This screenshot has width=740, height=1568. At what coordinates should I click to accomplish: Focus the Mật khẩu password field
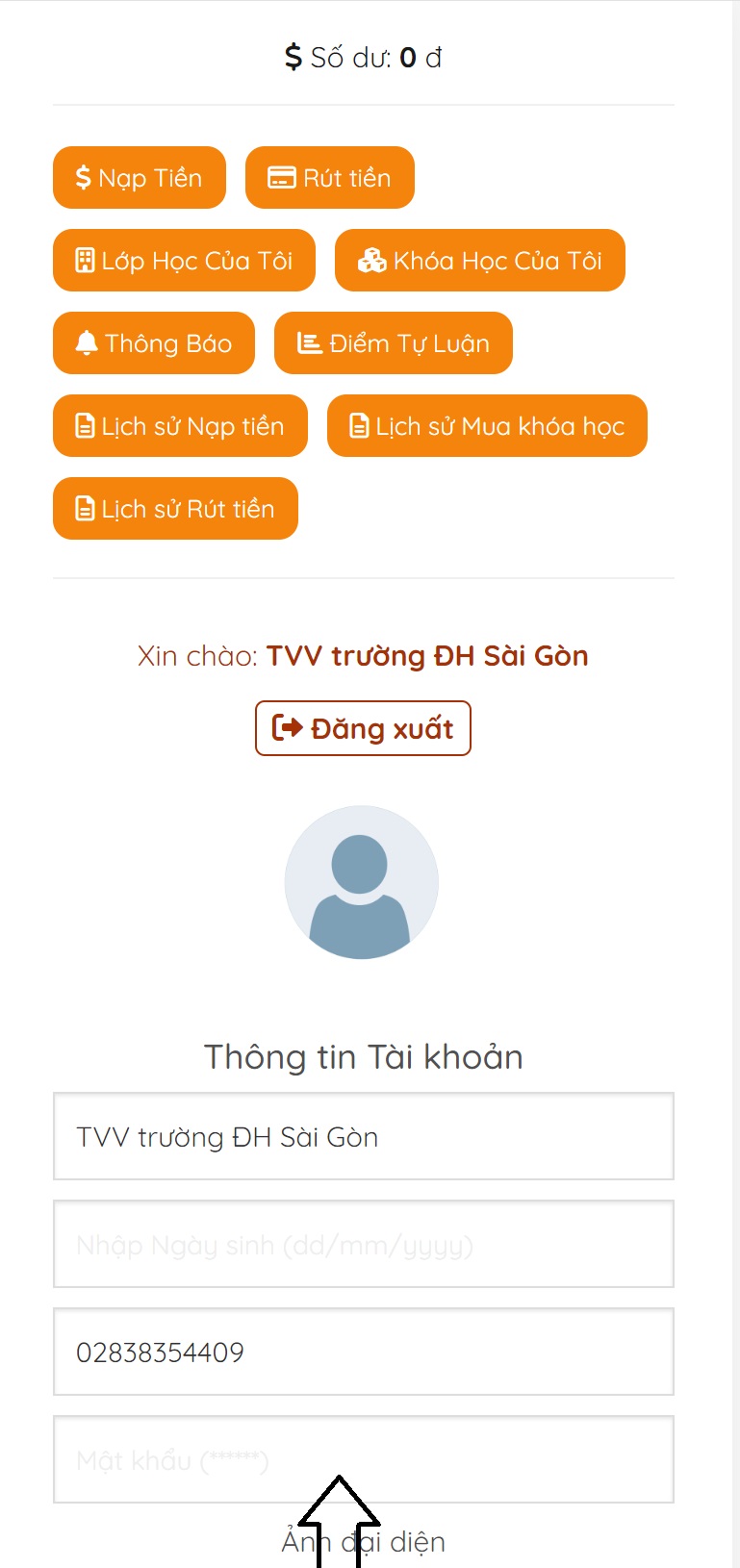[363, 1459]
